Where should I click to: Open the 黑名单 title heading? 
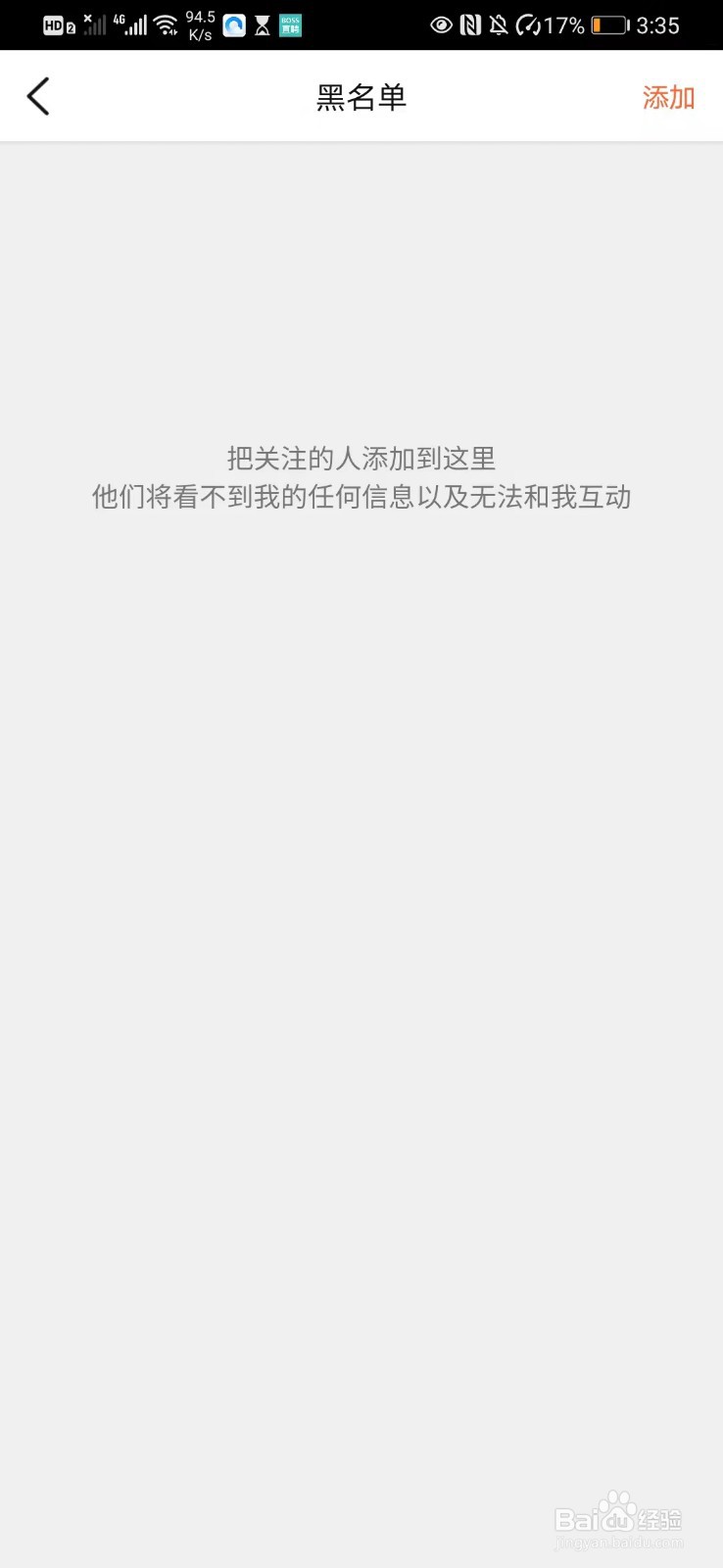click(361, 96)
